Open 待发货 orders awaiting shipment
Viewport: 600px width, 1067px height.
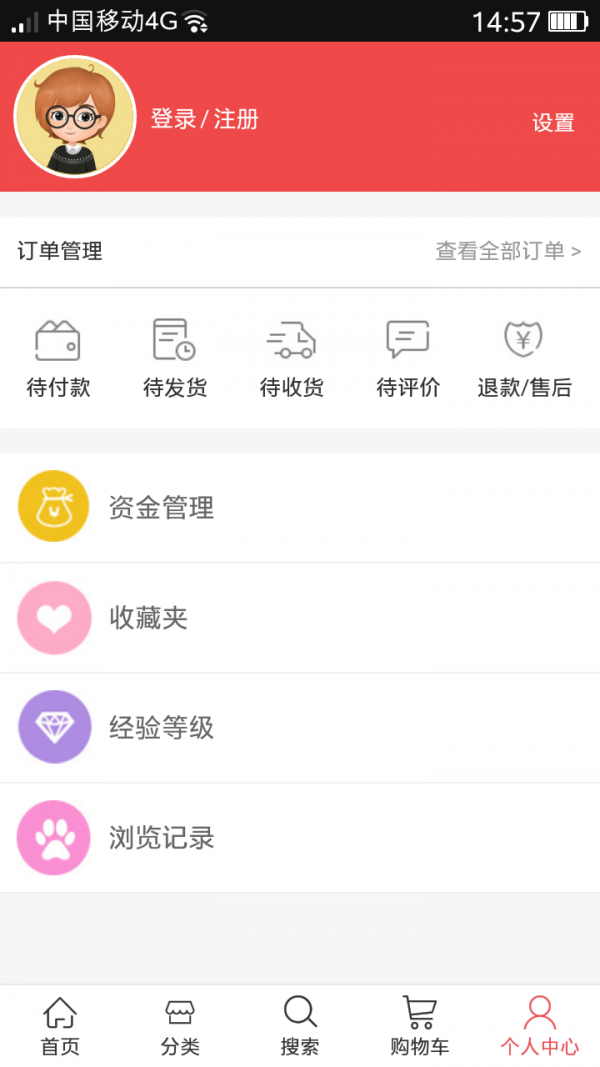tap(175, 360)
